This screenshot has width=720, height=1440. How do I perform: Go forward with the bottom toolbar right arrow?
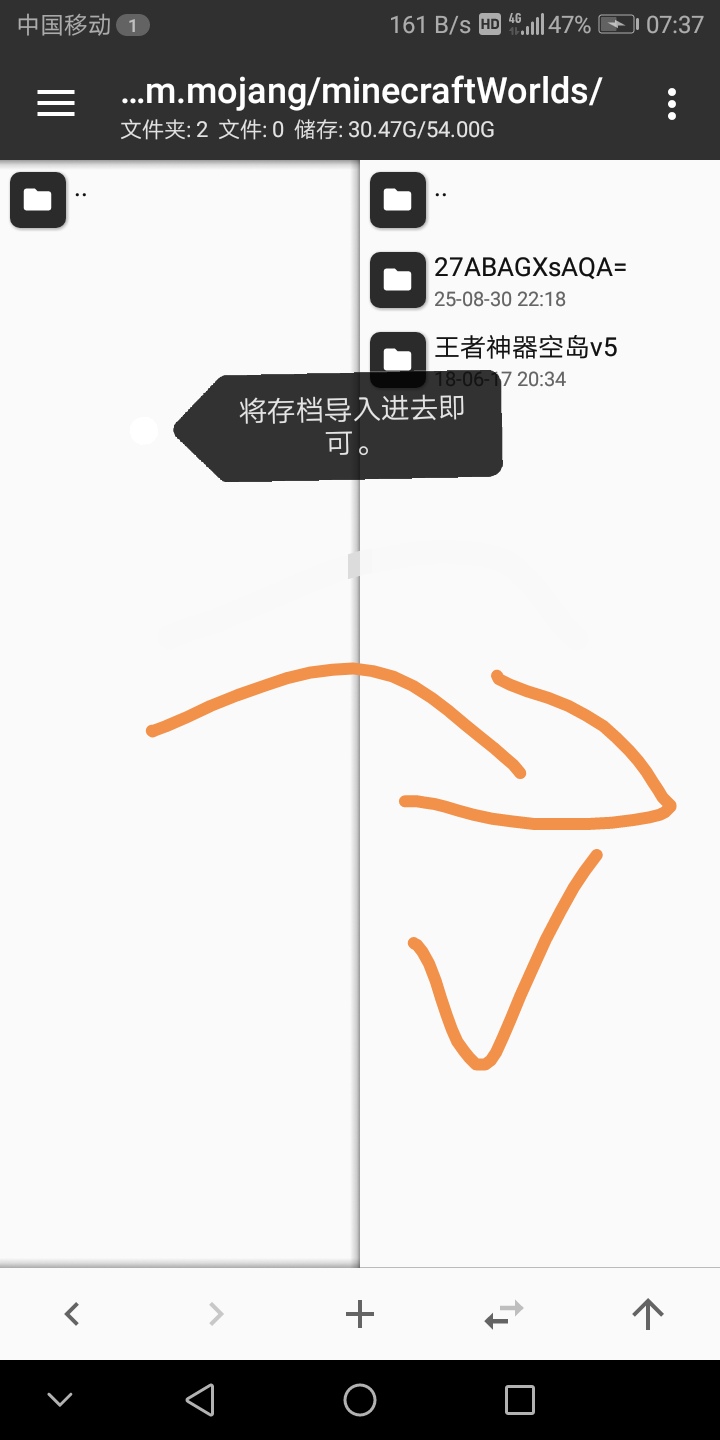[216, 1314]
